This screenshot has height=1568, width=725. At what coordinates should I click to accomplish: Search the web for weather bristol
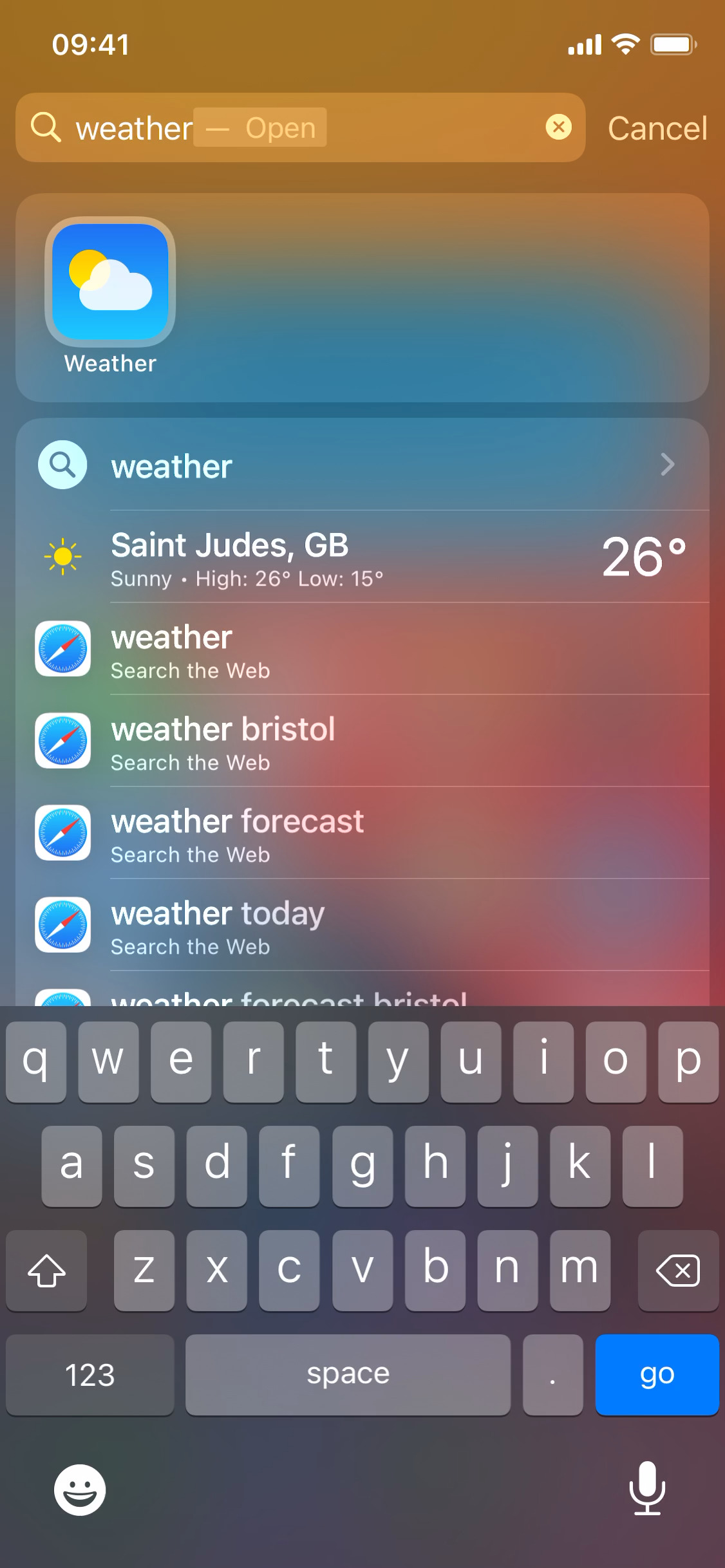pos(362,742)
